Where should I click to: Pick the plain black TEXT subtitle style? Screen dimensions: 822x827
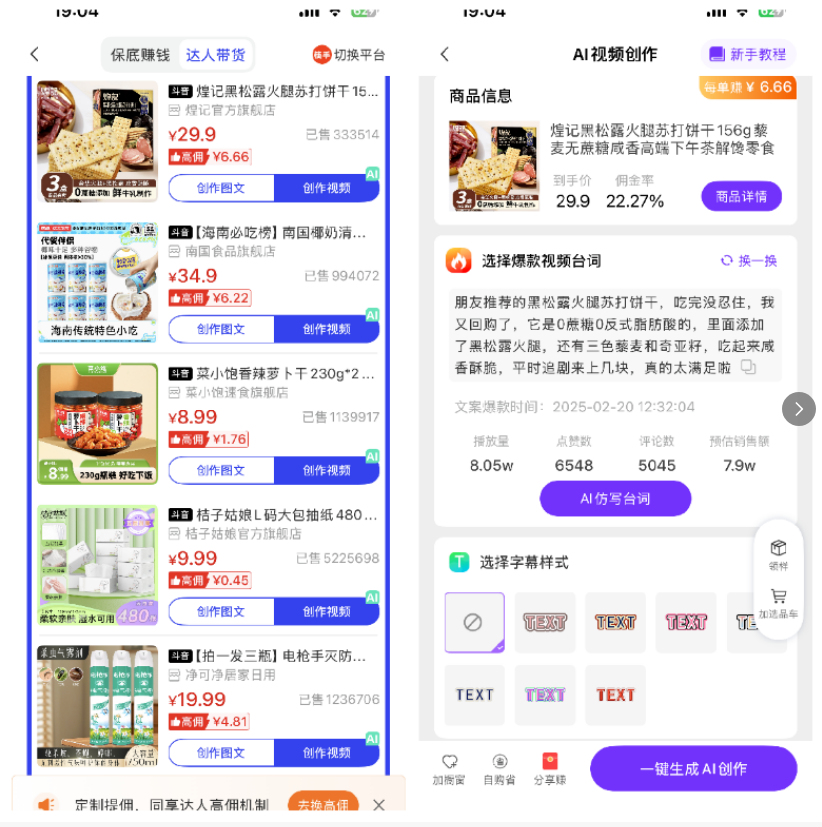[x=474, y=694]
